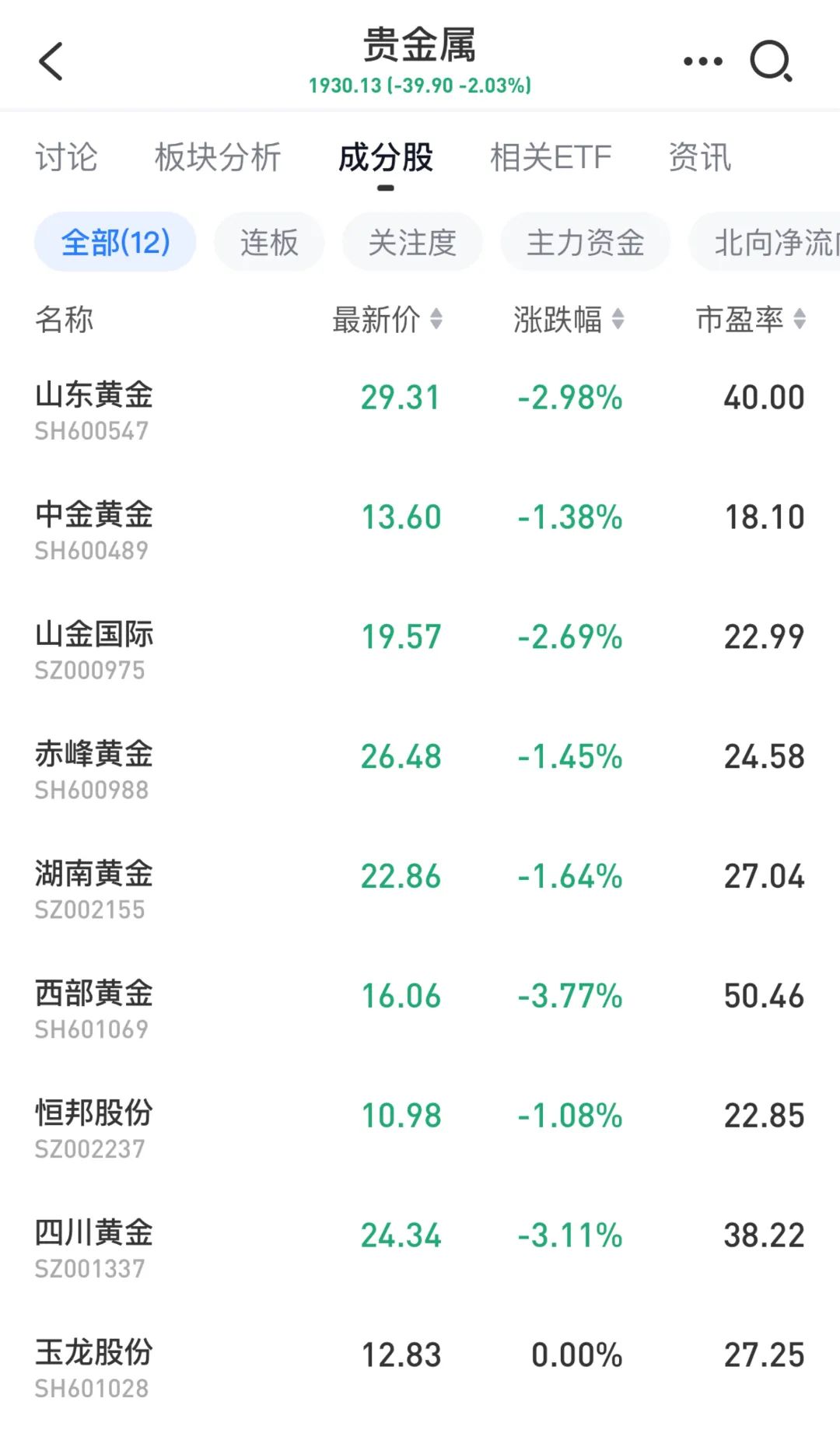Open the search magnifier icon
This screenshot has height=1430, width=840.
[x=771, y=61]
